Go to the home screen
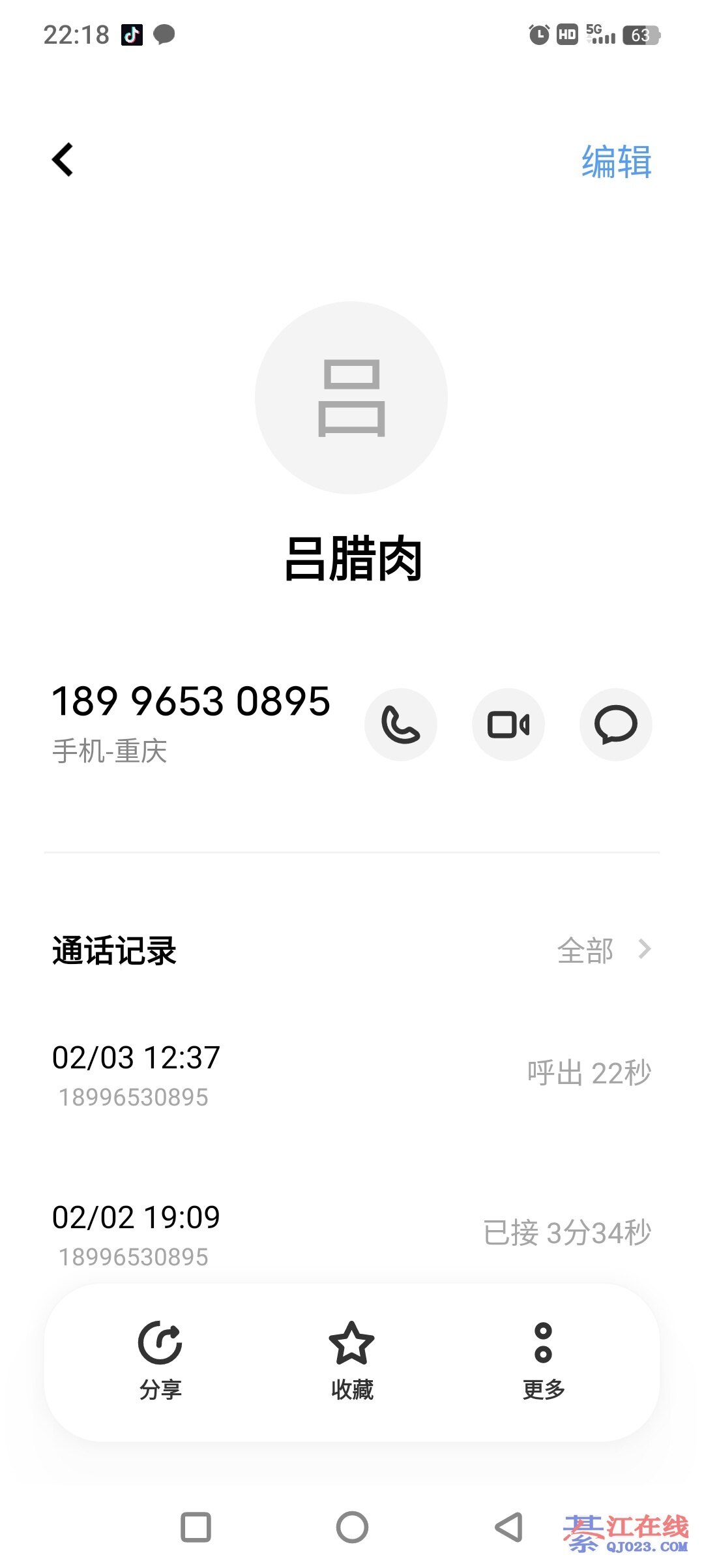The width and height of the screenshot is (704, 1568). coord(352,1527)
